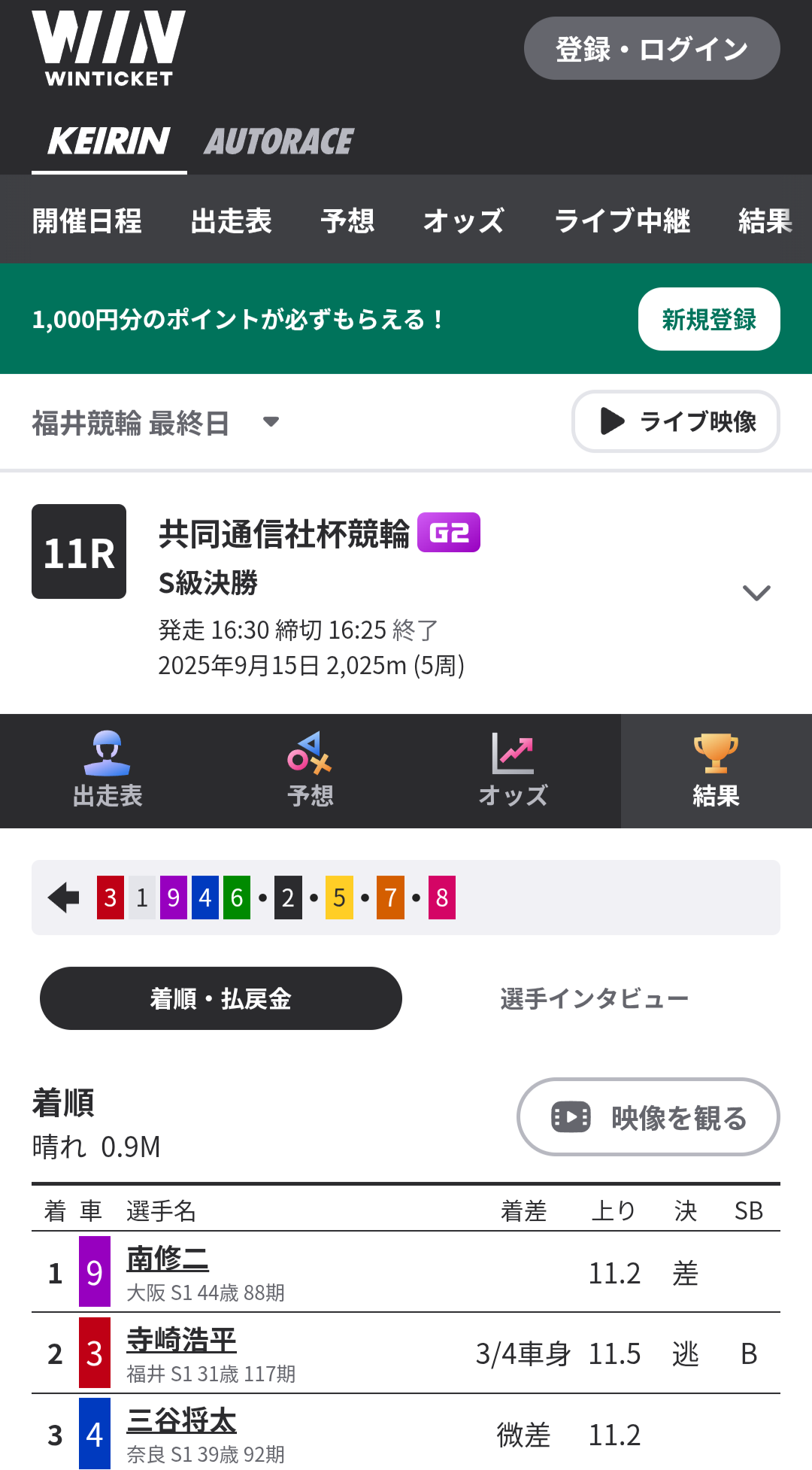The image size is (812, 1470).
Task: Switch to 選手インタビュー
Action: [x=594, y=998]
